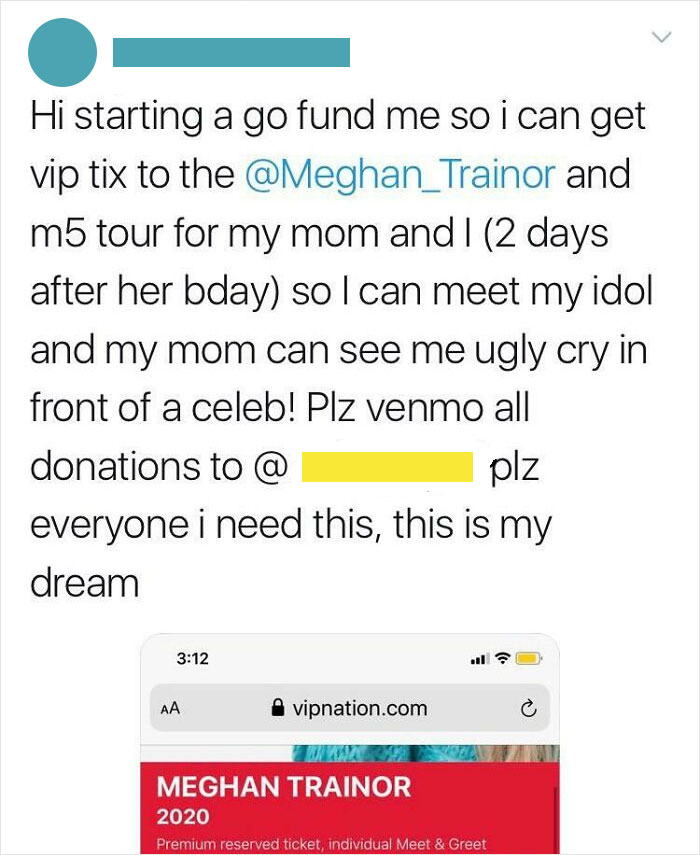Open the @Meghan_Trainor mention link
The height and width of the screenshot is (855, 700).
[x=399, y=173]
